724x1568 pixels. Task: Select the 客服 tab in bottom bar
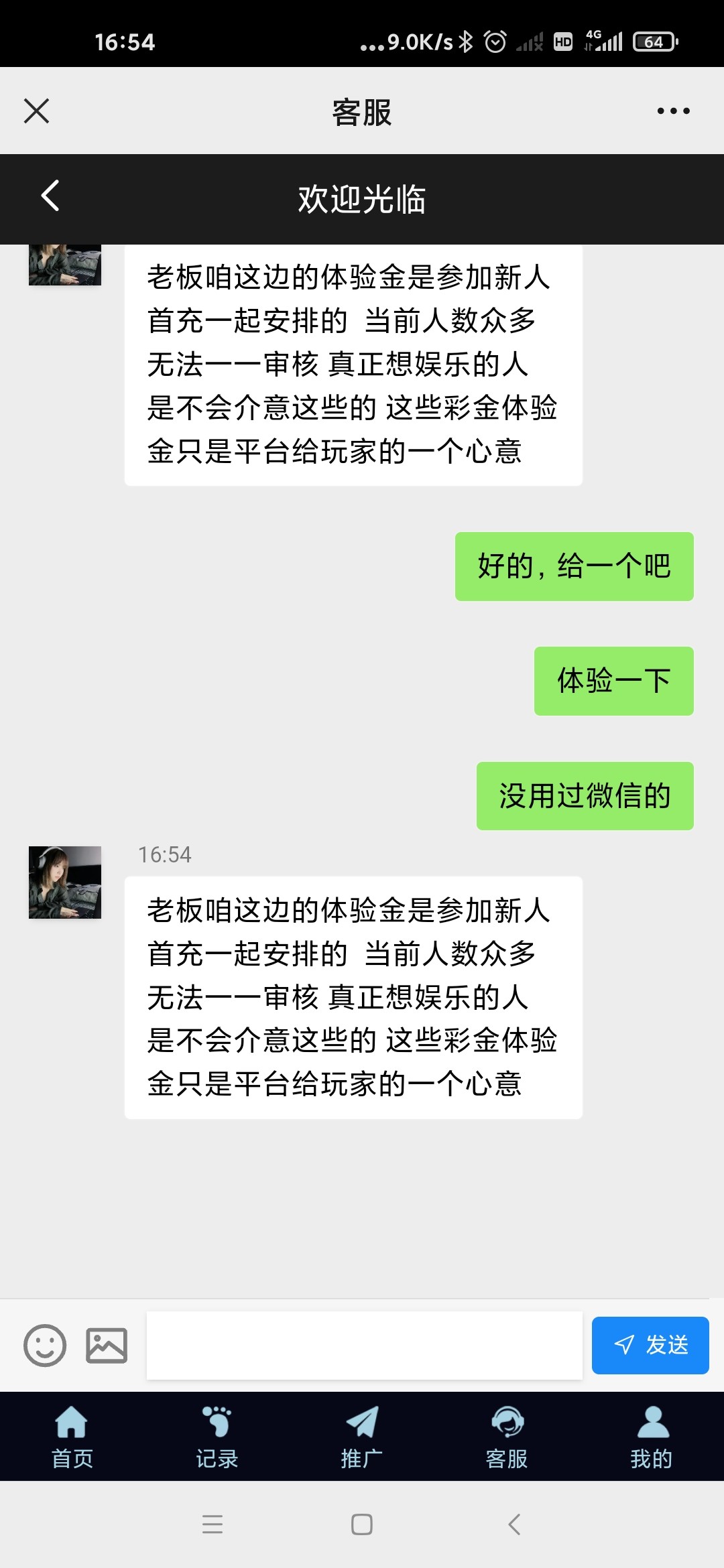[507, 1436]
